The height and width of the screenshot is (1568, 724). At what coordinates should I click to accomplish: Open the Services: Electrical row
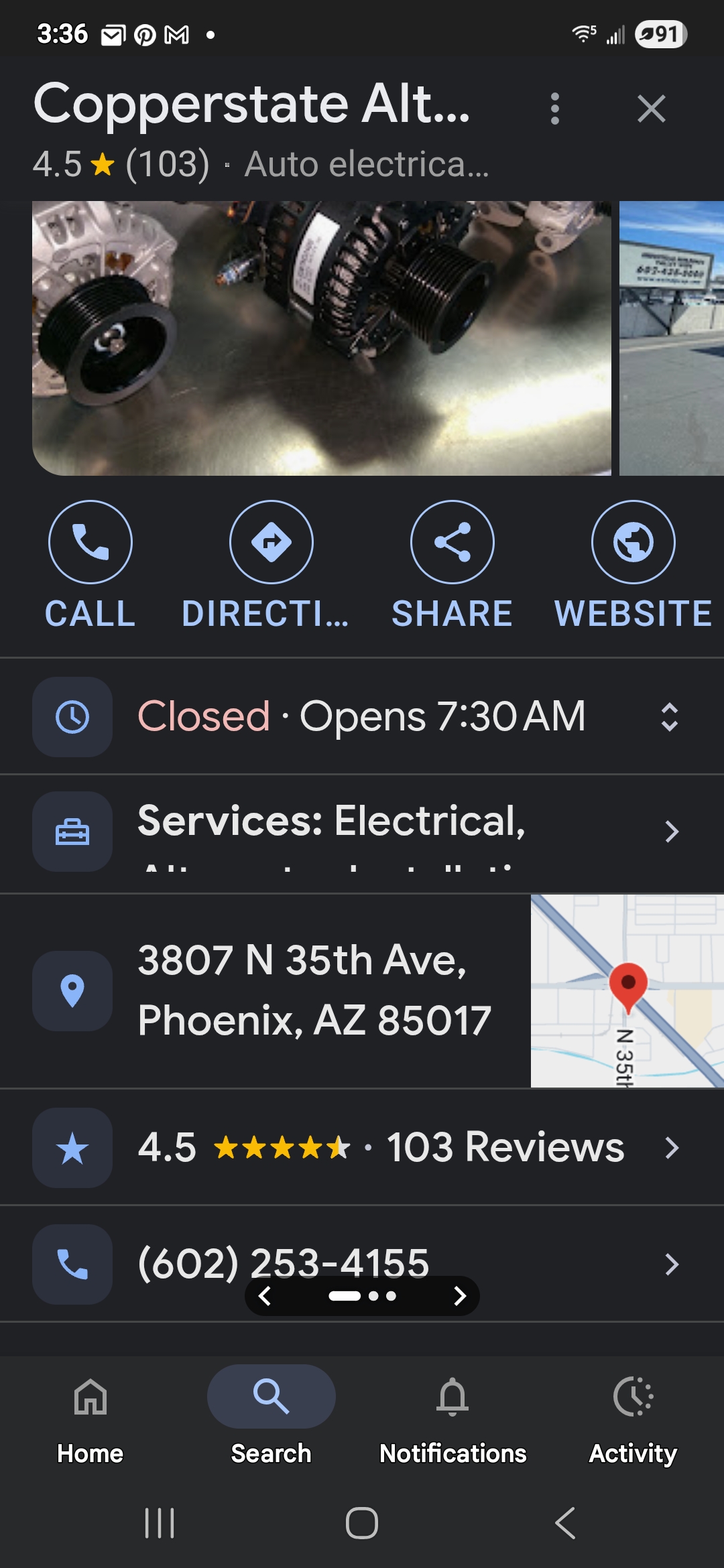coord(362,831)
